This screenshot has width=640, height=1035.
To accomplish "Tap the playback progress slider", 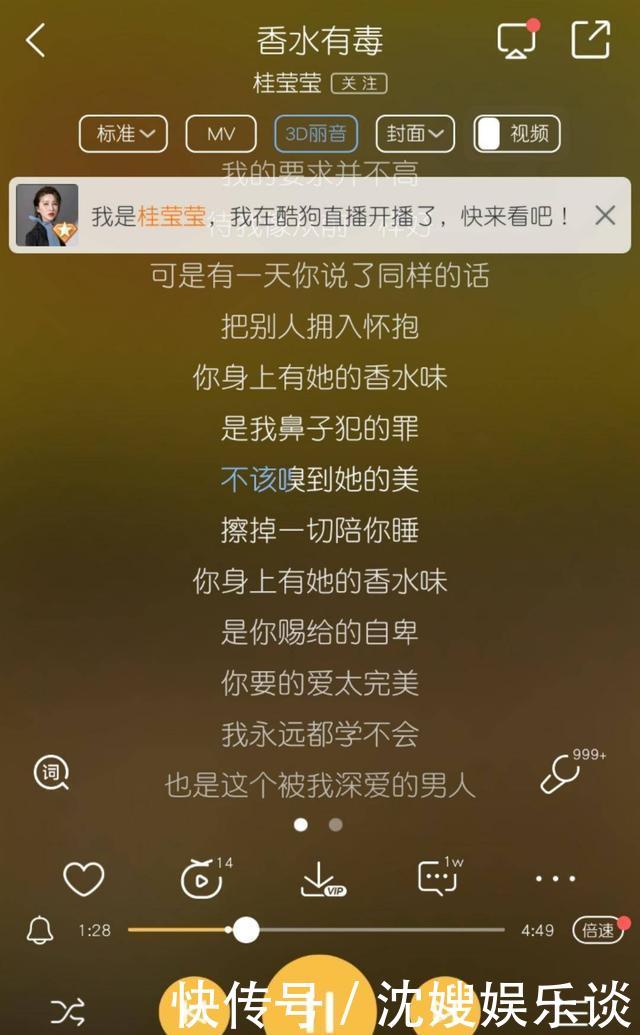I will coord(246,930).
